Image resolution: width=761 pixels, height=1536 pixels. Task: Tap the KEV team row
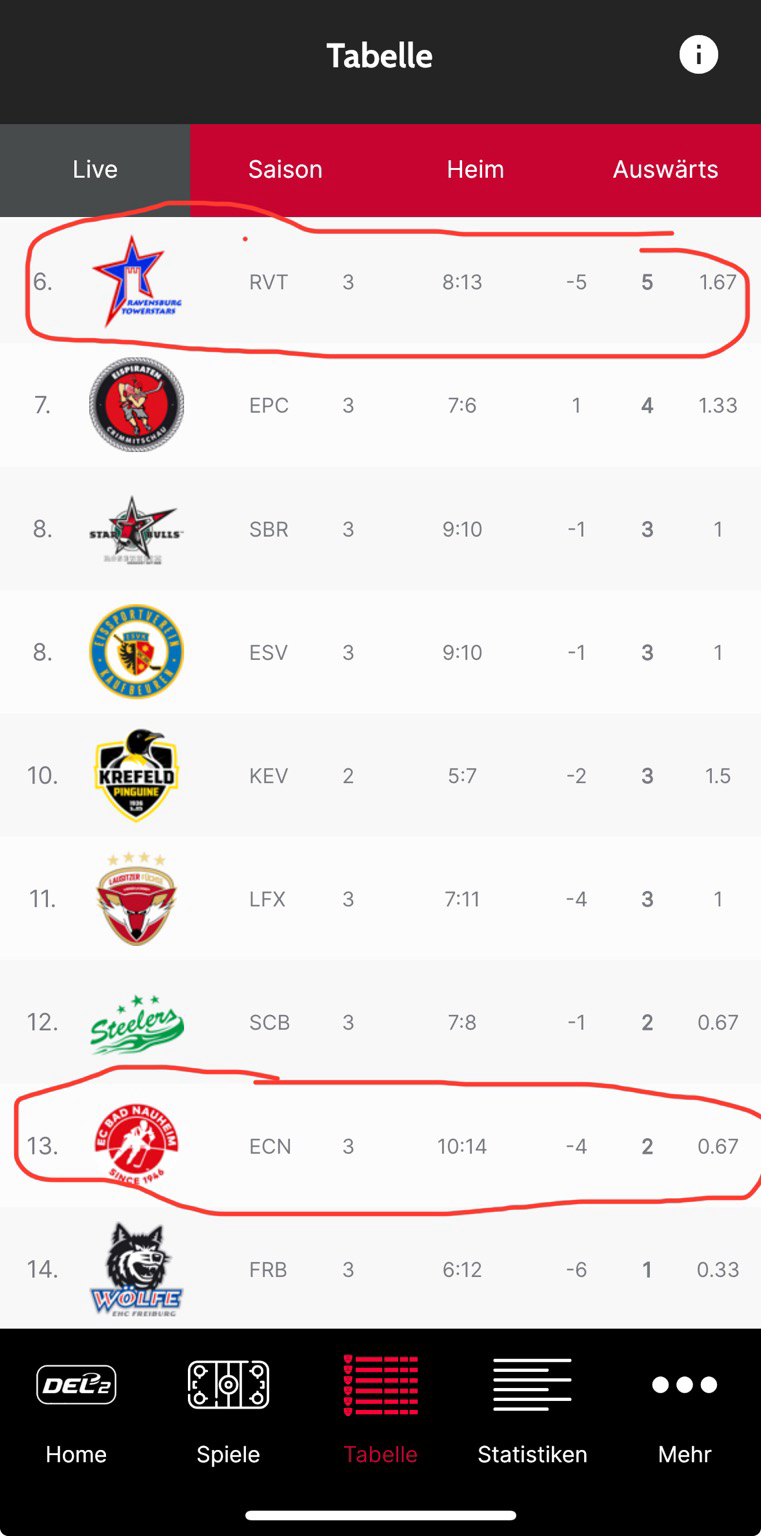click(380, 776)
